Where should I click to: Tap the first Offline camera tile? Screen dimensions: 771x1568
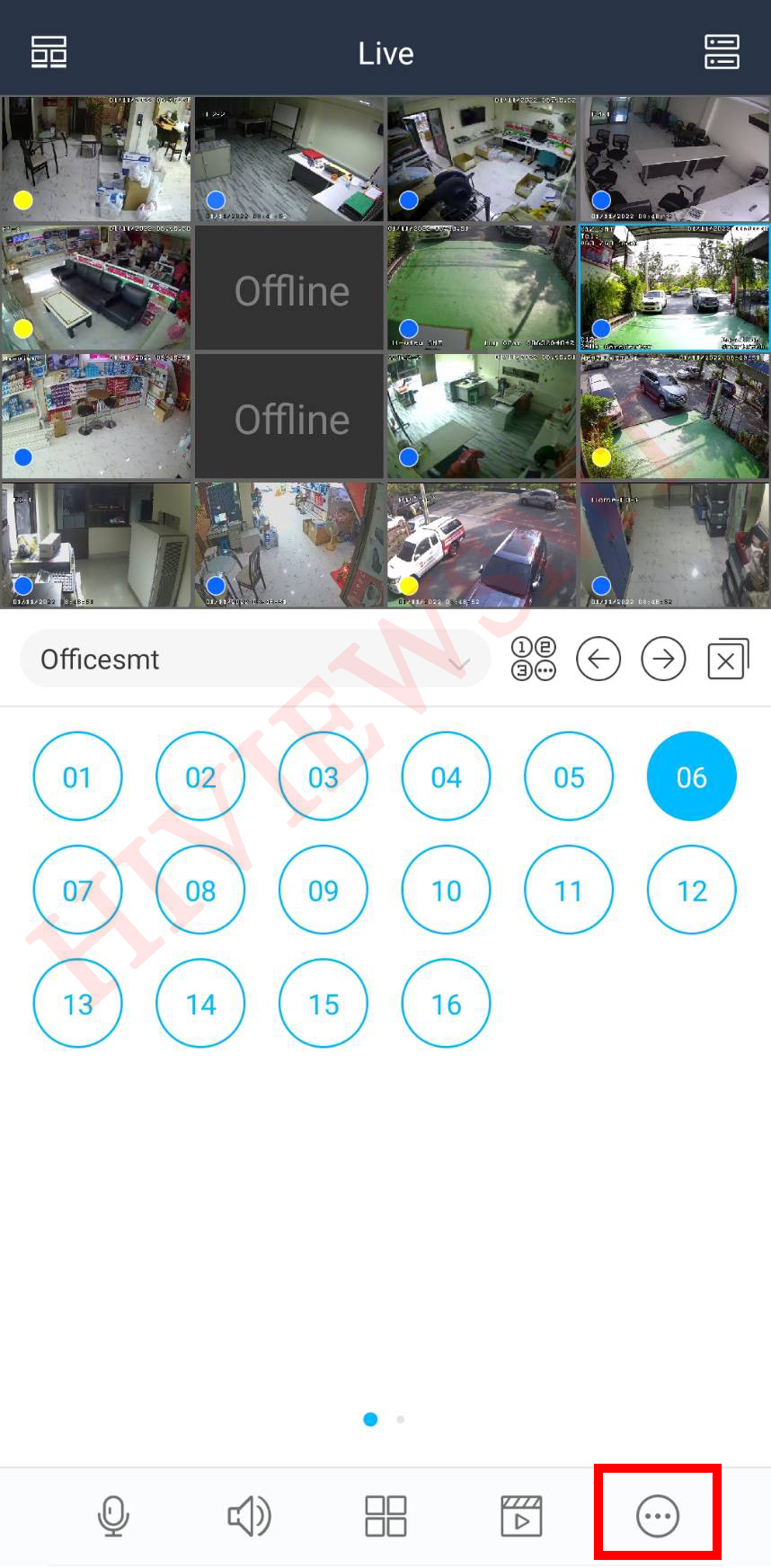pos(290,288)
